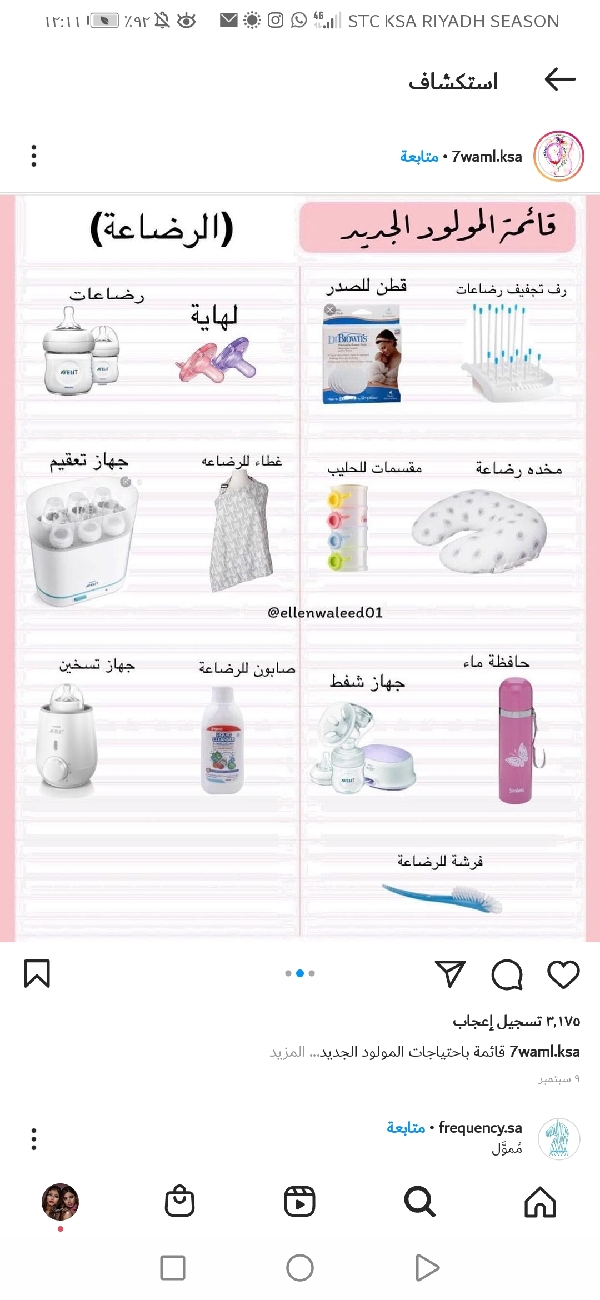The image size is (600, 1300).
Task: Follow 7waml.ksa via the متابعة link
Action: 419,157
